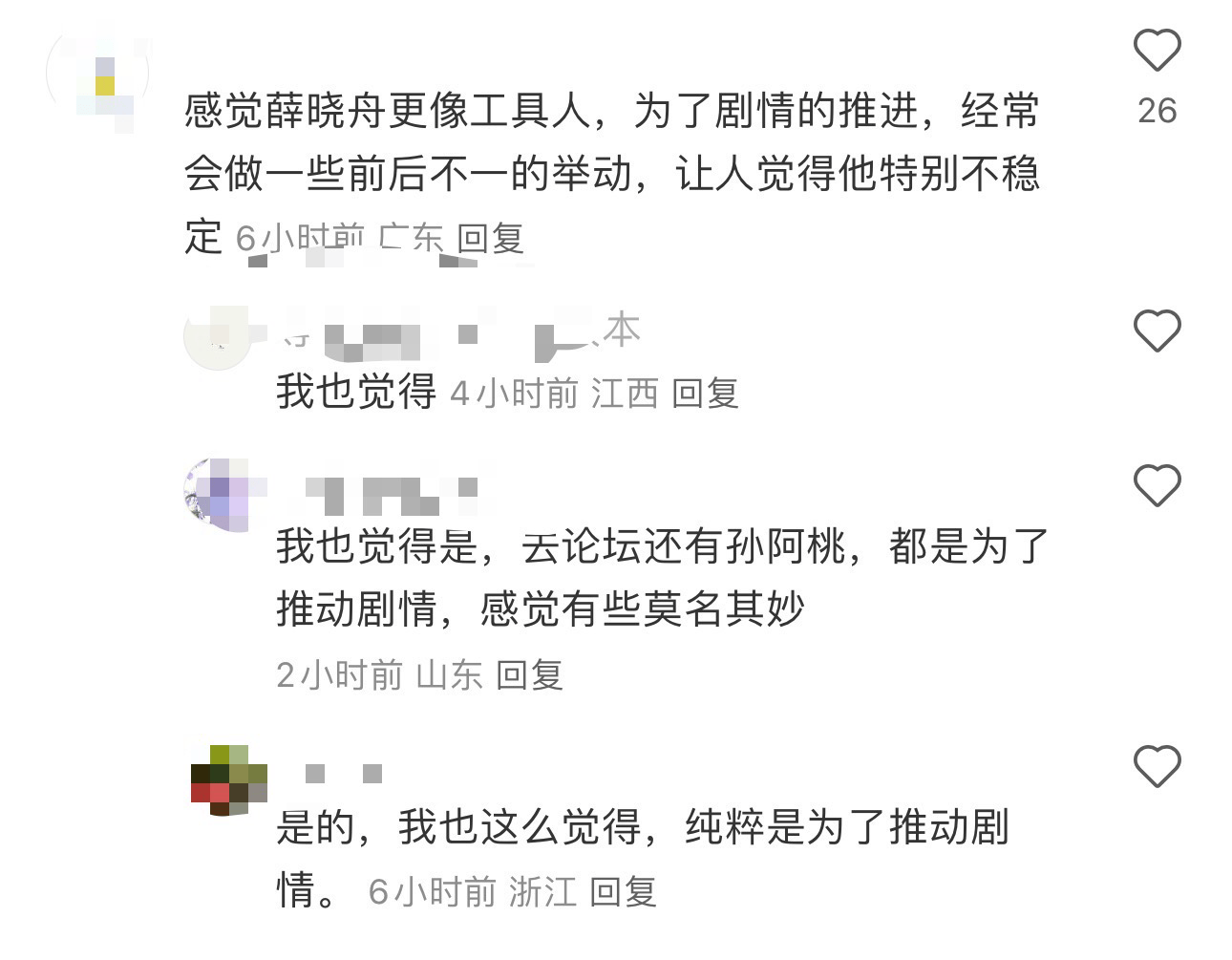Reply to the 山东 comment about 孙阿桃

coord(529,675)
